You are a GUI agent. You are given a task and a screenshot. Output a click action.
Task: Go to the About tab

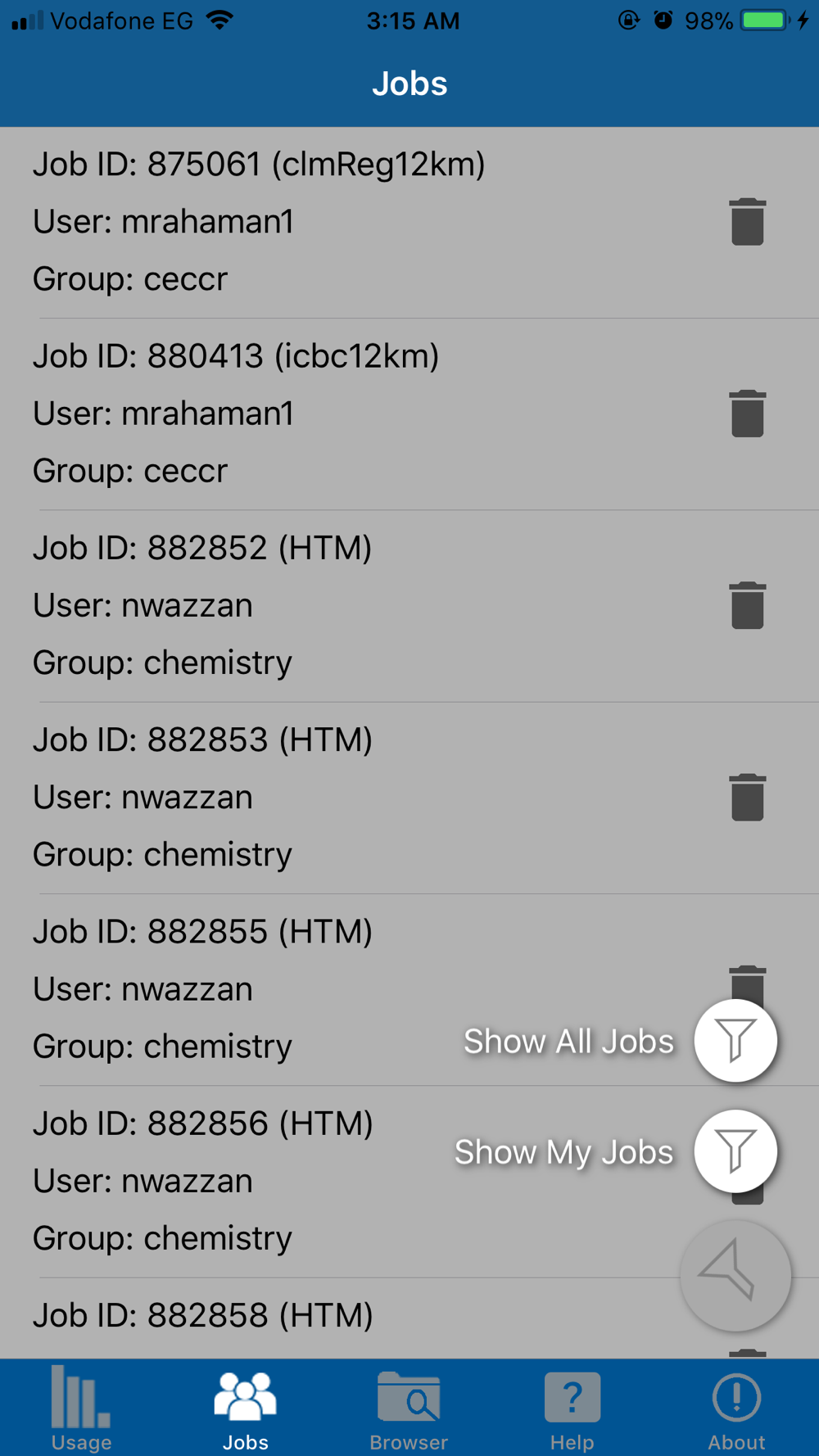(736, 1408)
